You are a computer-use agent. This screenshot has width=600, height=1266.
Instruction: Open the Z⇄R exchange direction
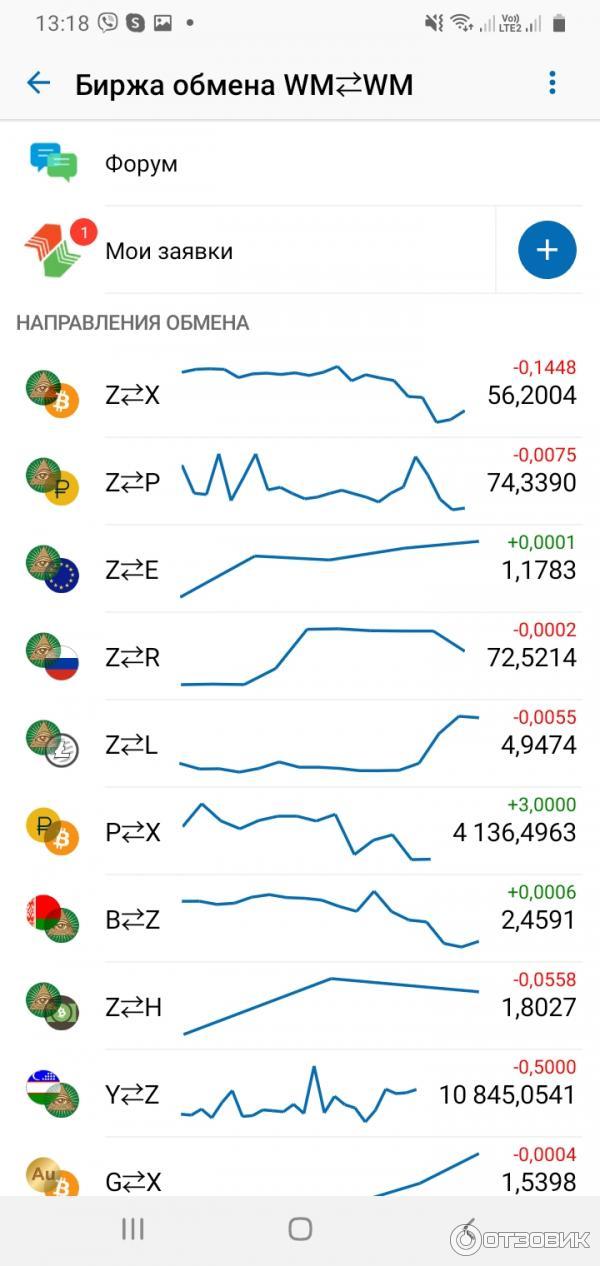point(300,657)
